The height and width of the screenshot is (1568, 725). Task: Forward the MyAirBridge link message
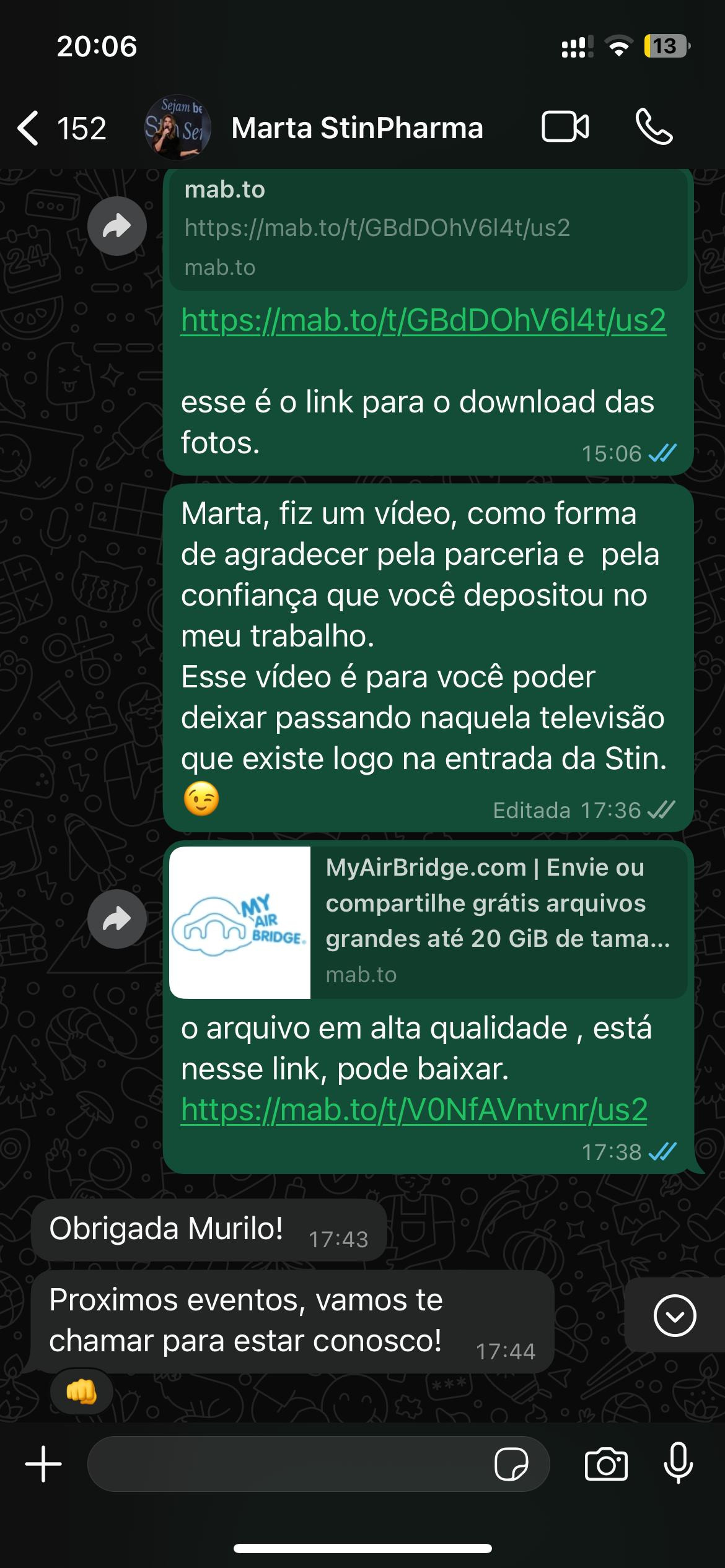(x=116, y=919)
